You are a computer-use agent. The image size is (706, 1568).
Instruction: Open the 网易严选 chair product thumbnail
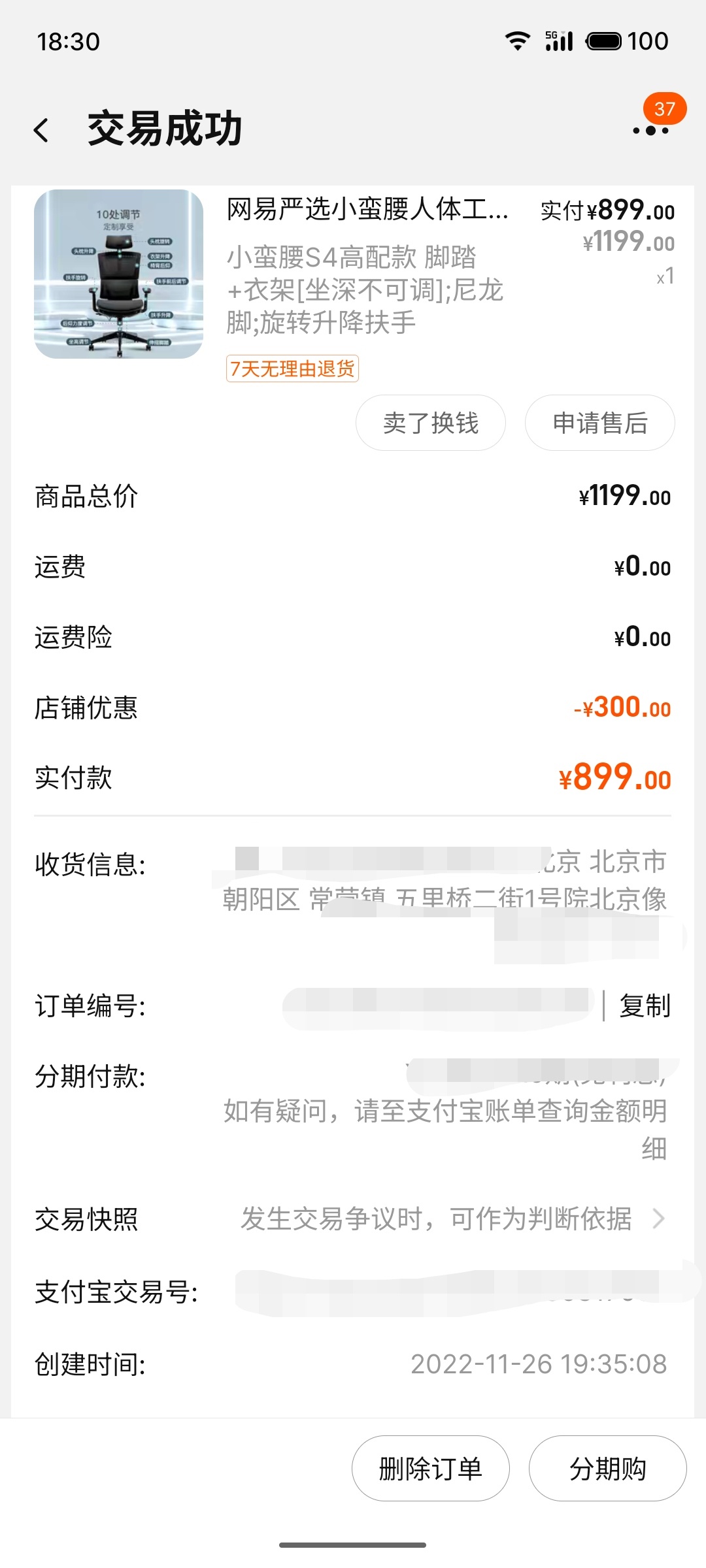pyautogui.click(x=118, y=274)
